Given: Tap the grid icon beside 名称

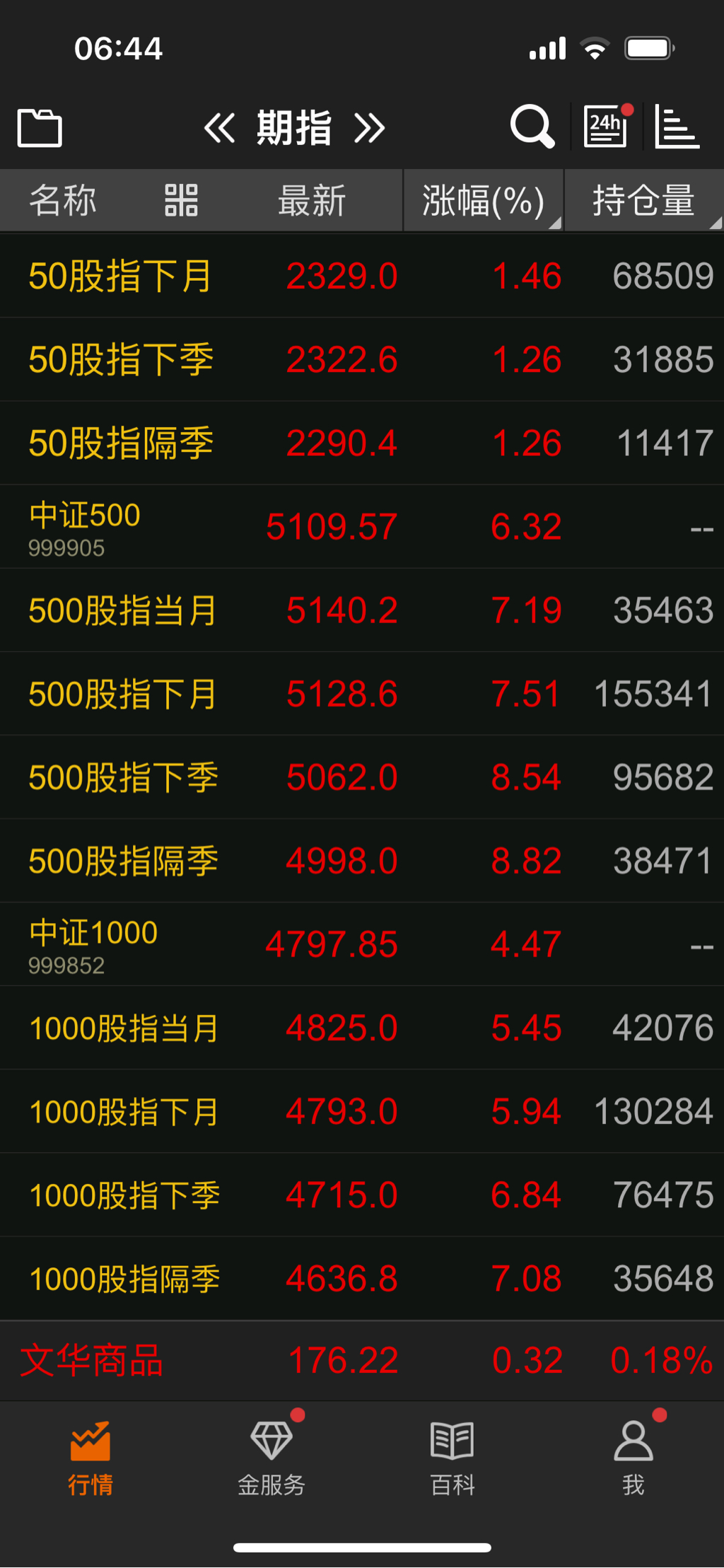Looking at the screenshot, I should pyautogui.click(x=181, y=200).
